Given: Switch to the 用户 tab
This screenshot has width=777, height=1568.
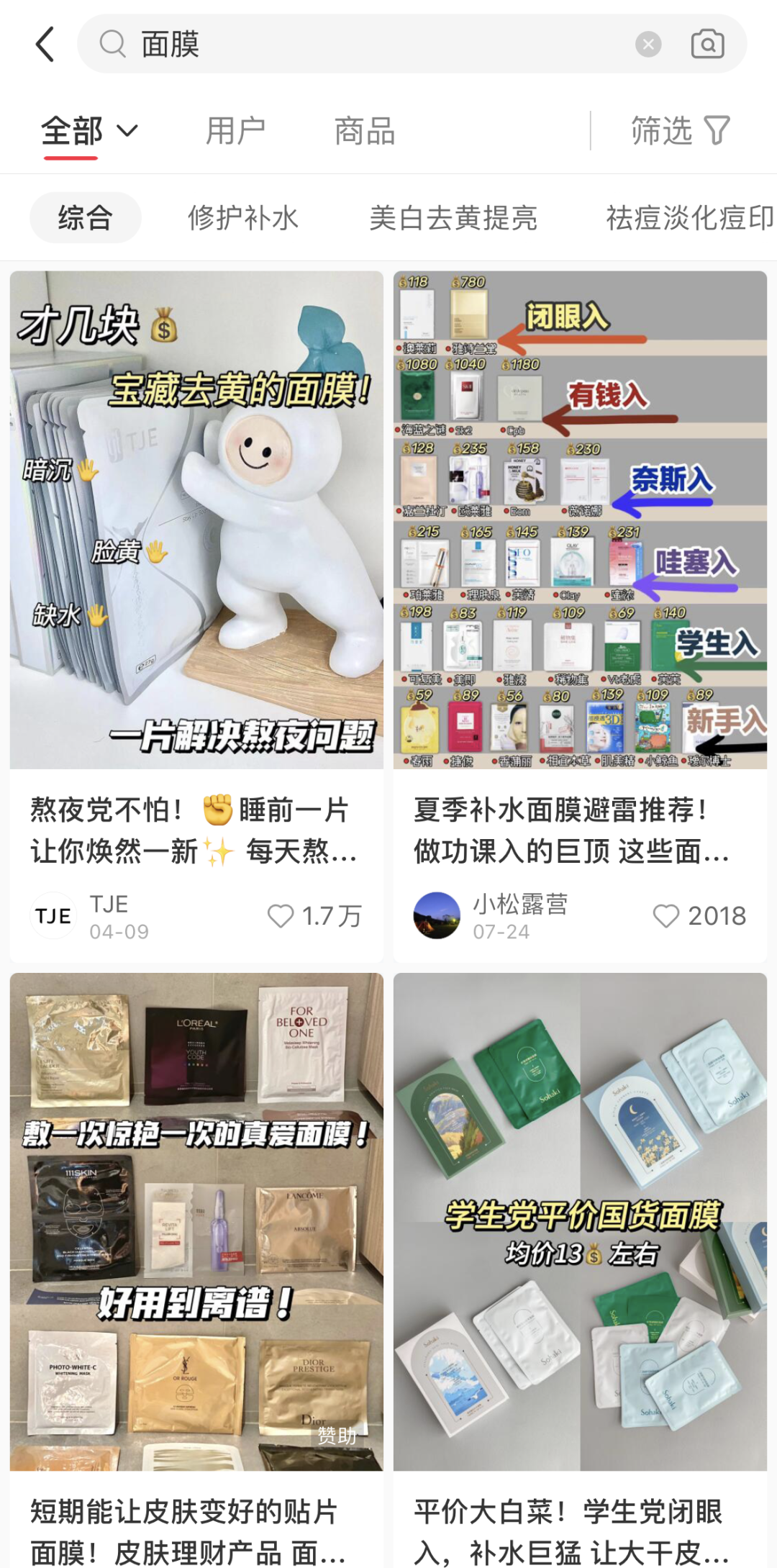Looking at the screenshot, I should (235, 131).
